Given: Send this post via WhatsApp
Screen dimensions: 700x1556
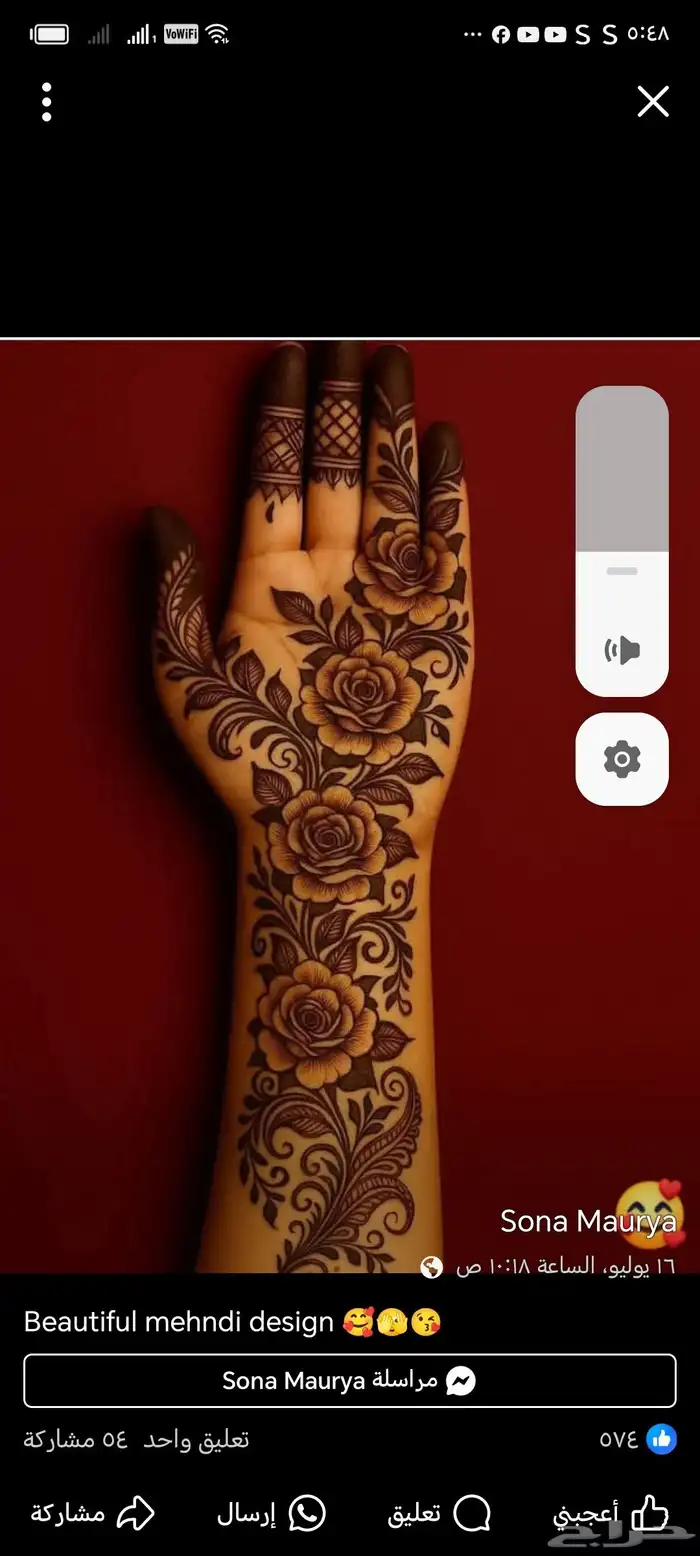Looking at the screenshot, I should (271, 1513).
